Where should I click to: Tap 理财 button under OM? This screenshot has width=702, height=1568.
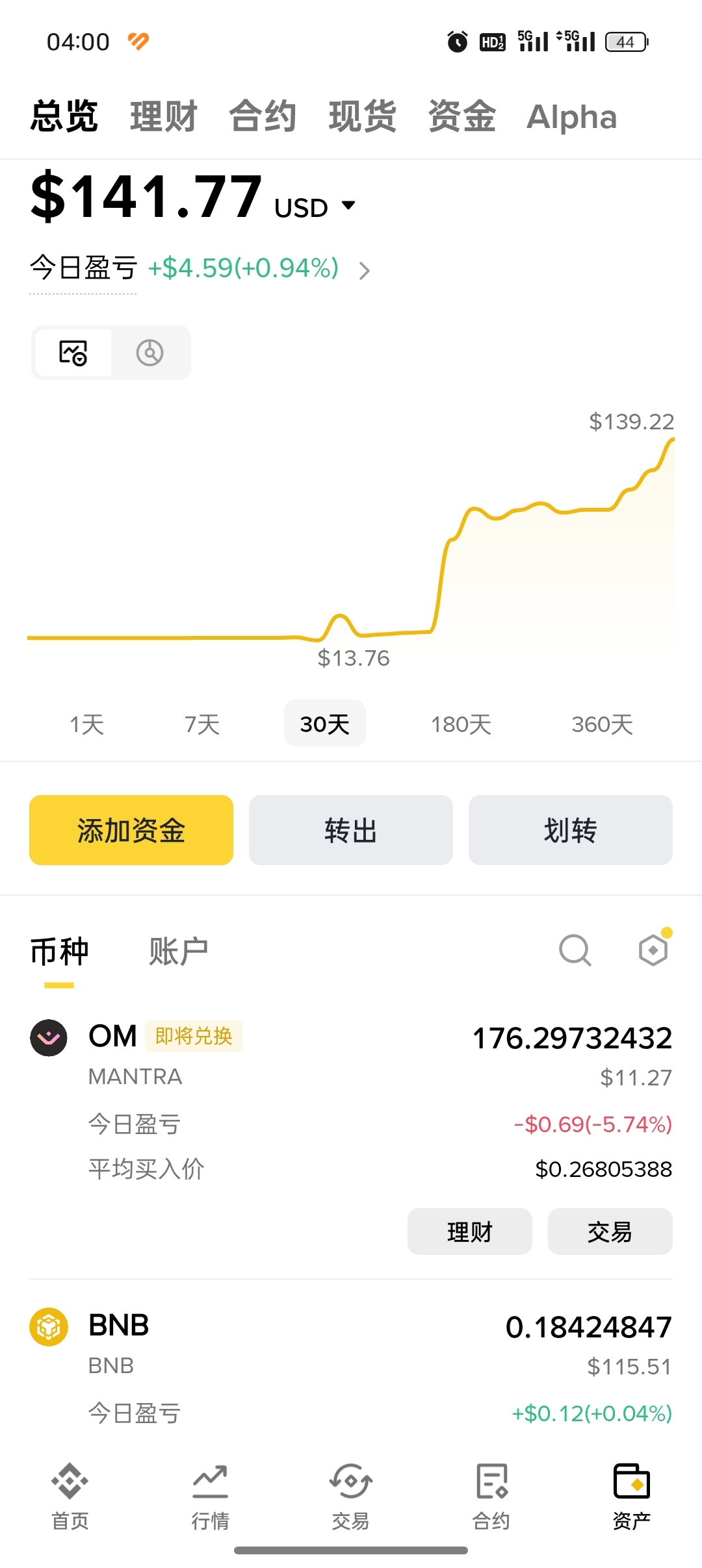469,1232
